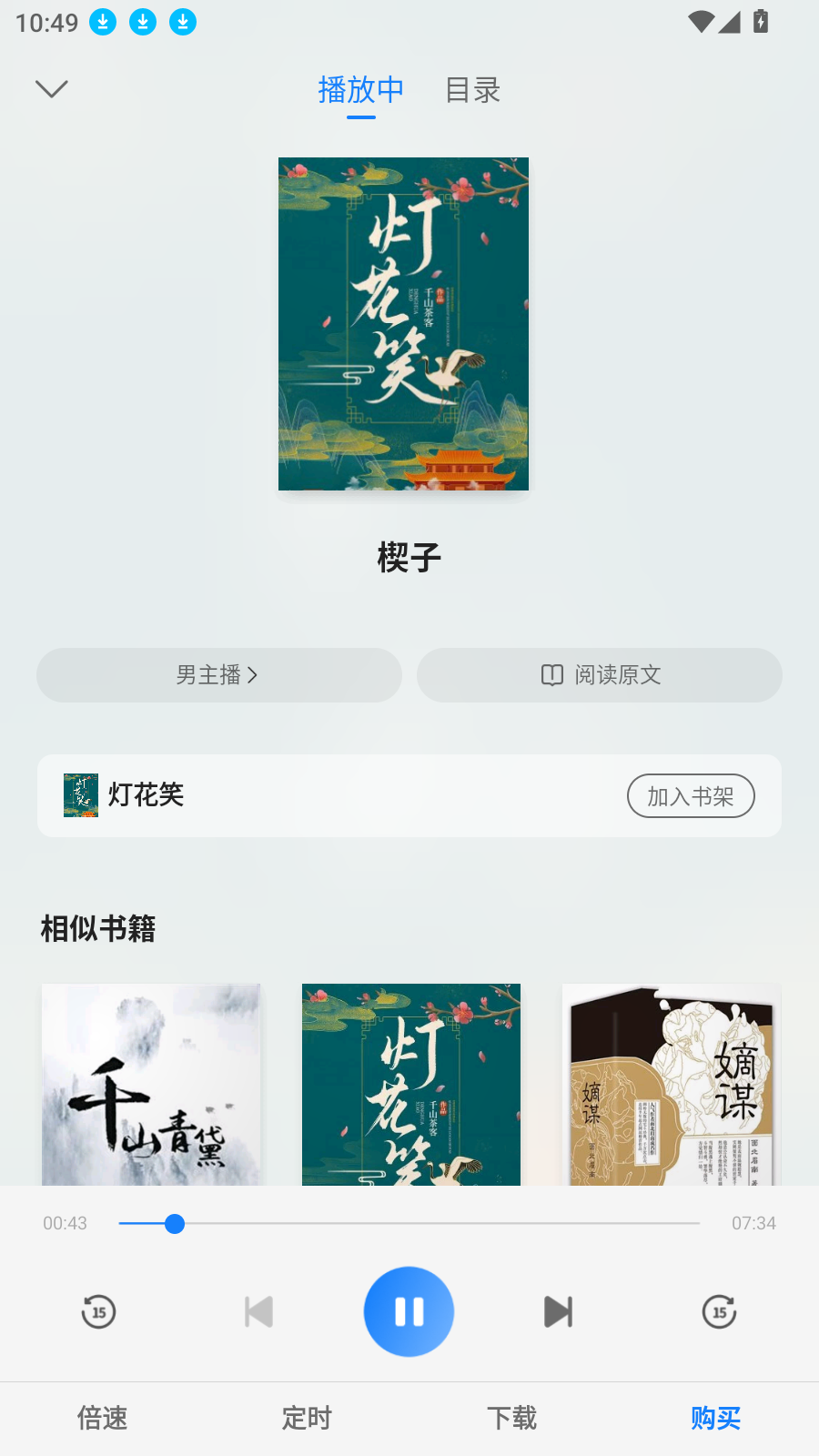Stay on the 播放中 now playing tab
Screen dimensions: 819x1456
pos(362,91)
